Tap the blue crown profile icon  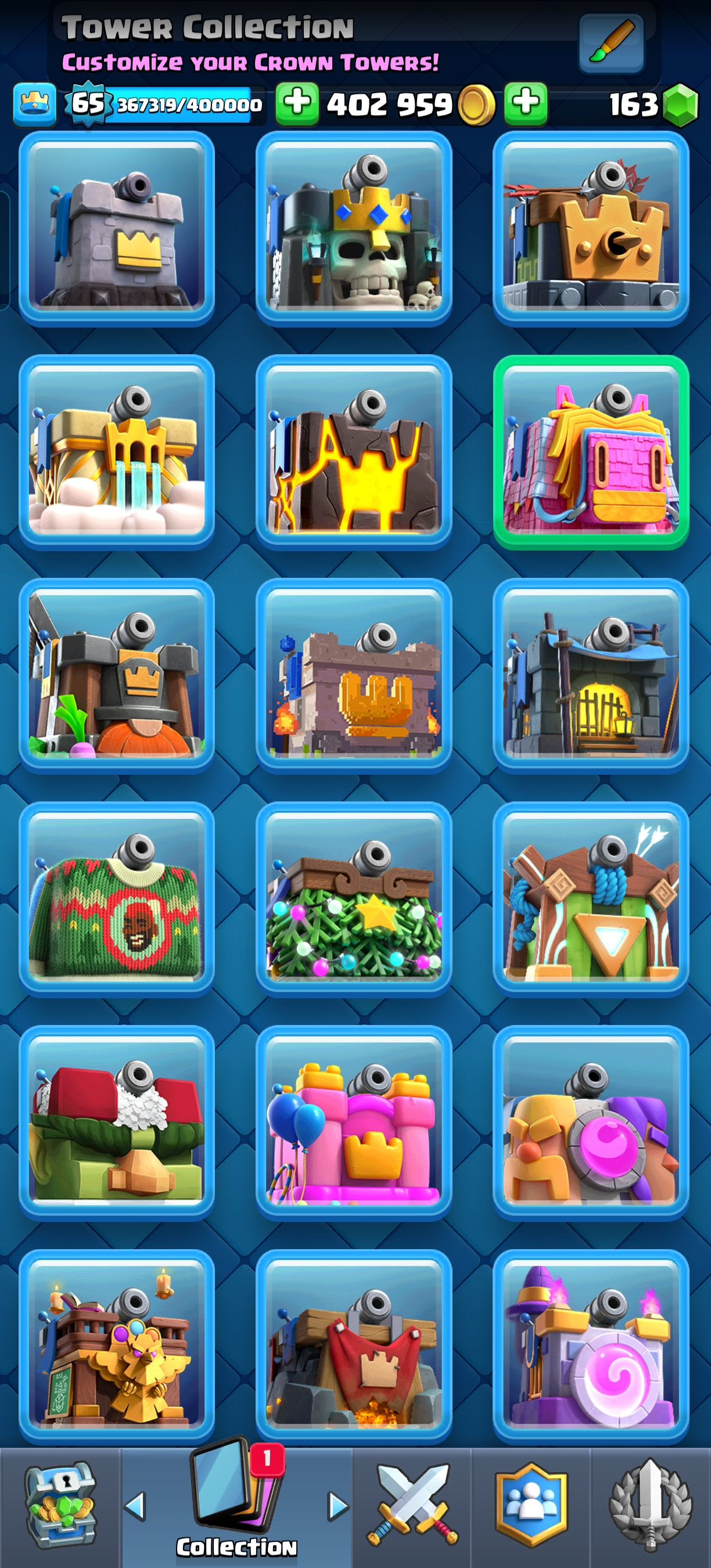(x=35, y=104)
